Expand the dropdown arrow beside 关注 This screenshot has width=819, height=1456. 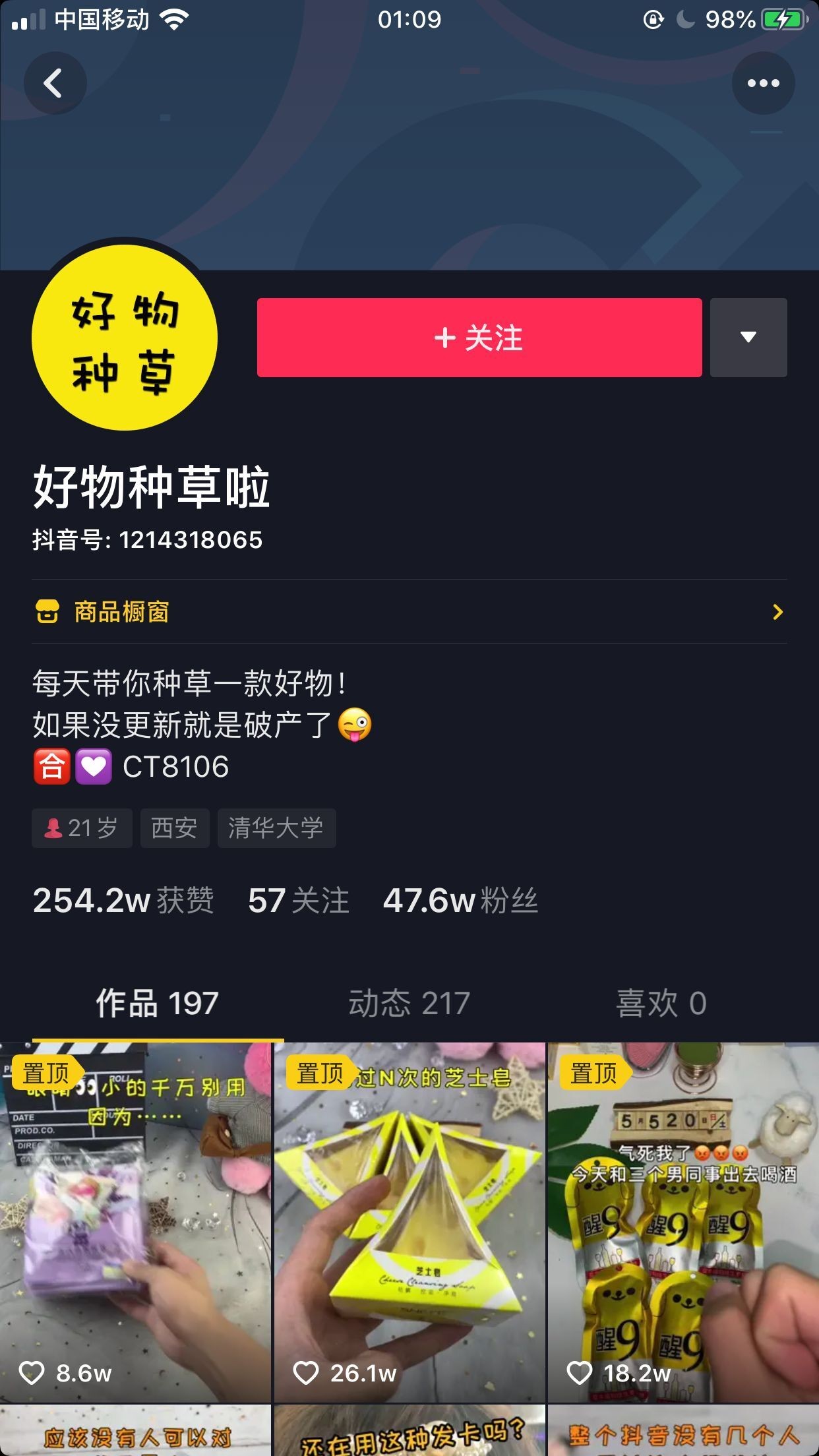[x=748, y=338]
